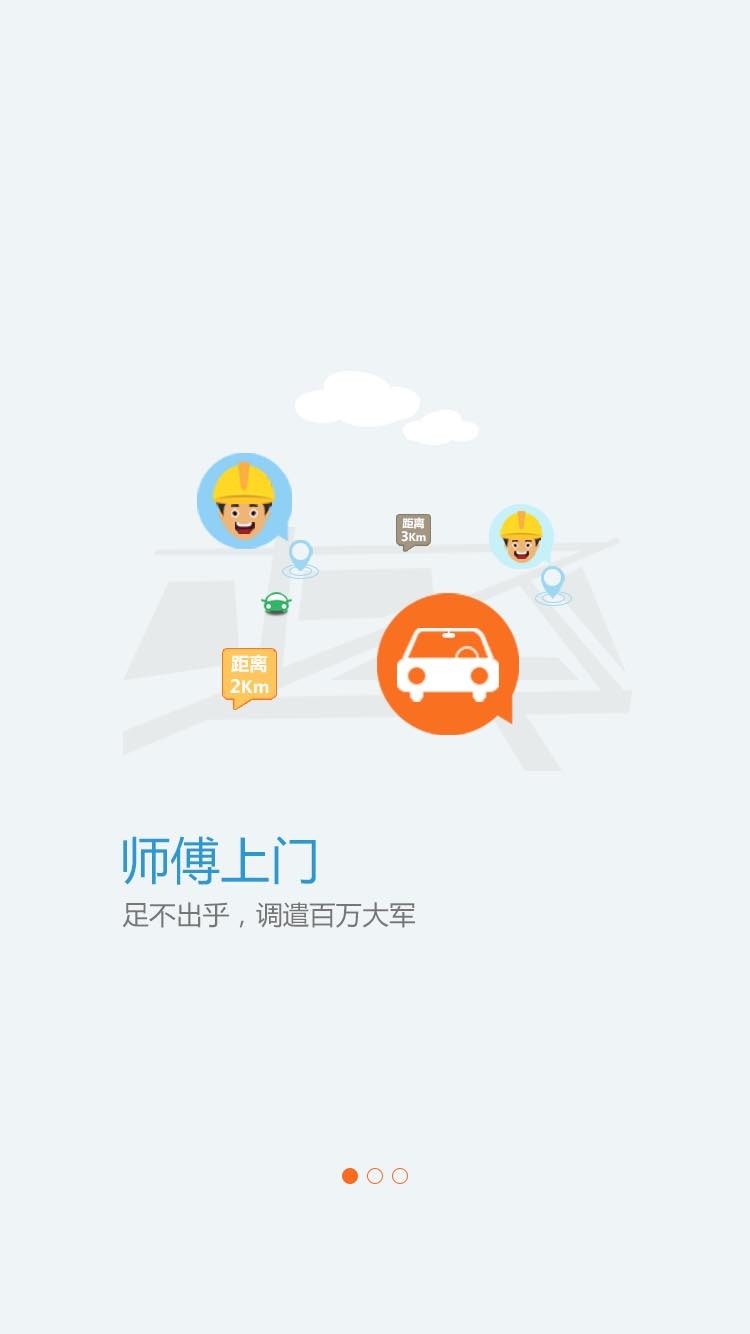Jump to the second onboarding page dot

tap(375, 1176)
